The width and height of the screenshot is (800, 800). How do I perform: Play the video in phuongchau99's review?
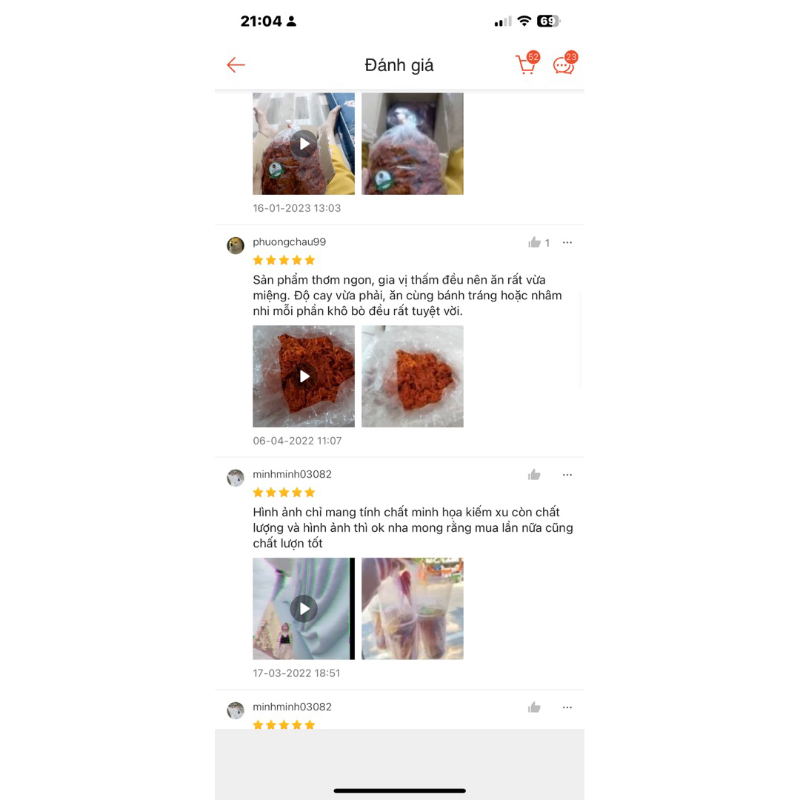click(x=303, y=376)
